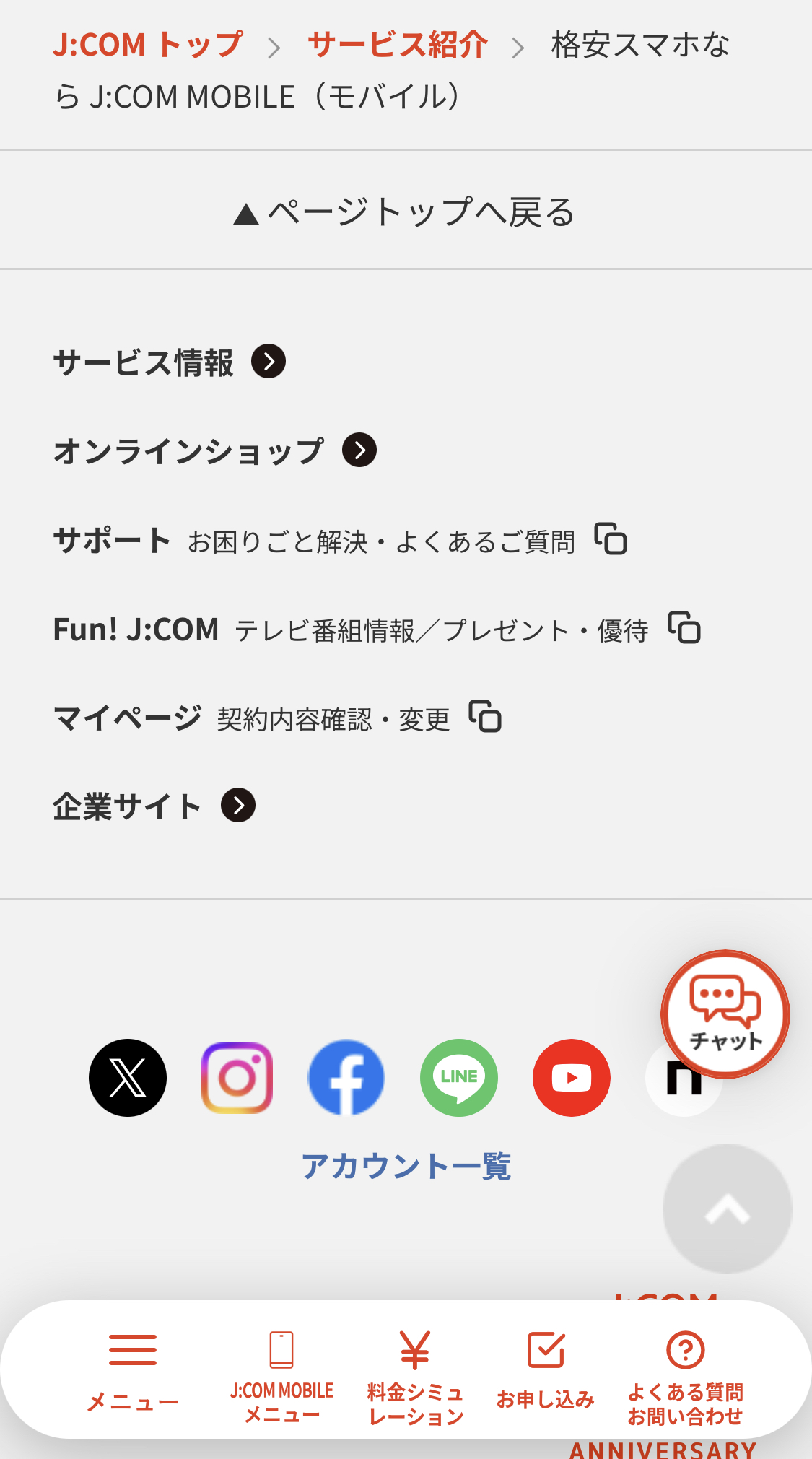The image size is (812, 1459).
Task: Open サービス情報 link
Action: [x=168, y=362]
